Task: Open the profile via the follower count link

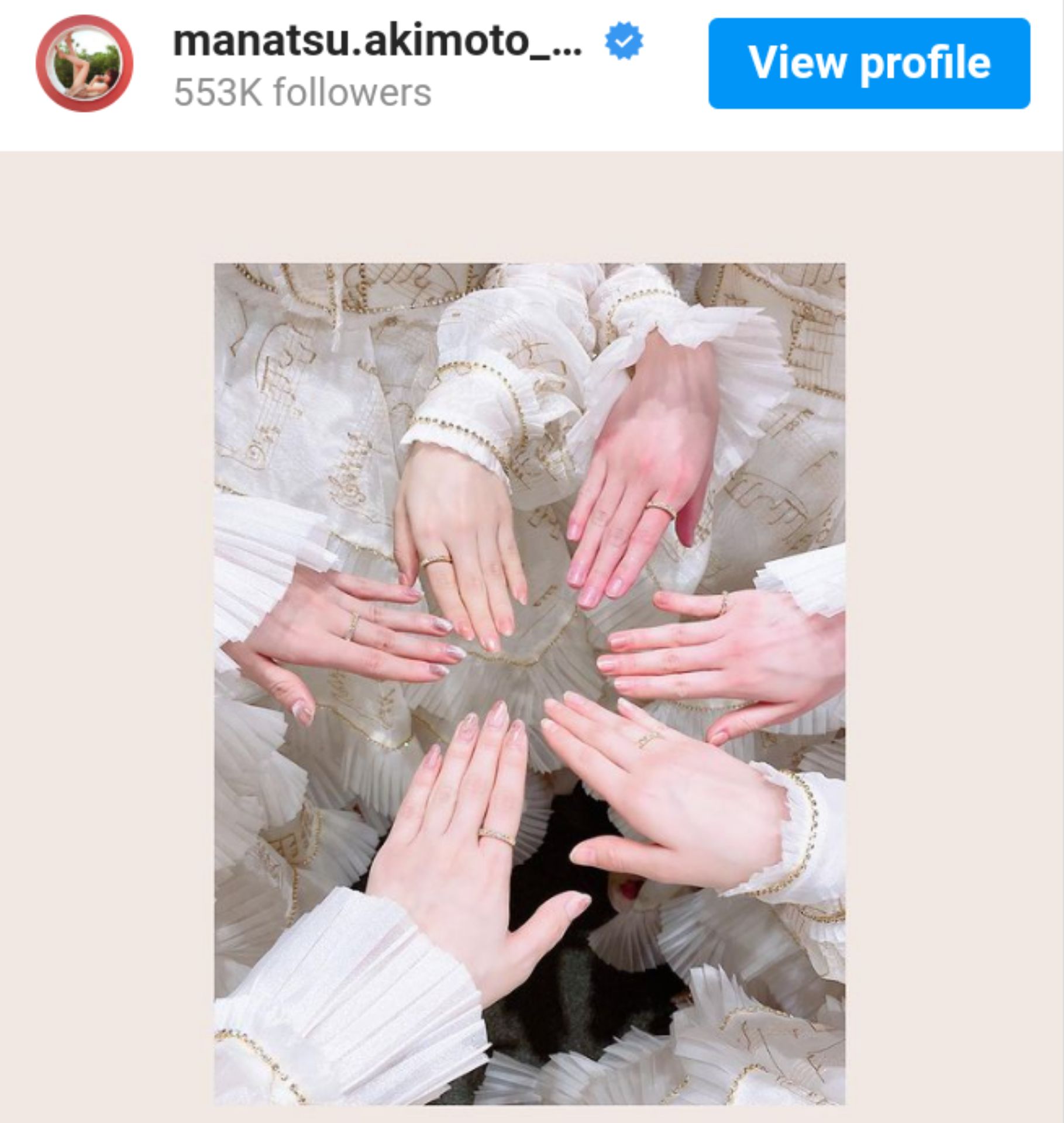Action: pyautogui.click(x=301, y=92)
